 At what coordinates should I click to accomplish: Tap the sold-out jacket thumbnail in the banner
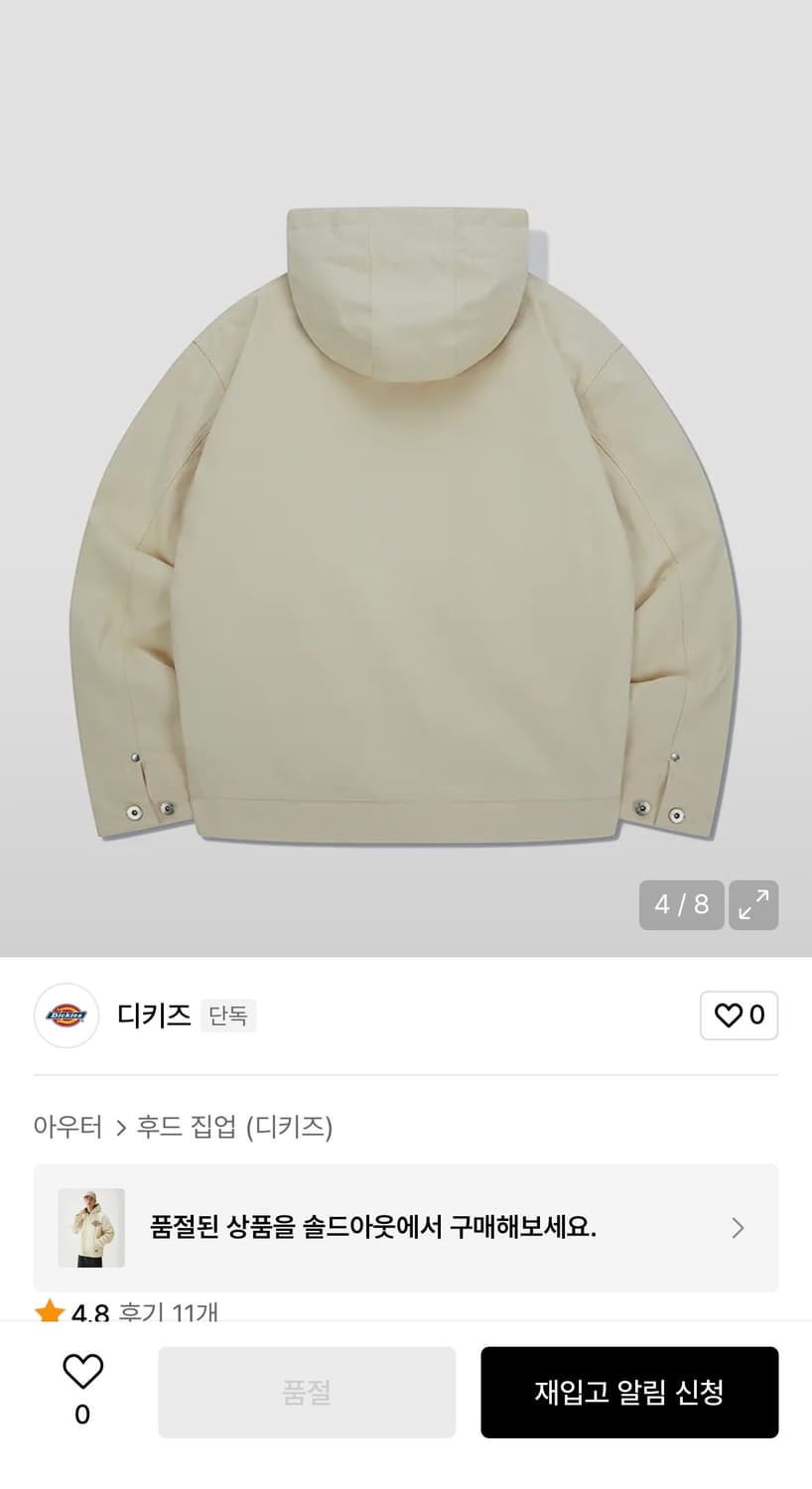pyautogui.click(x=93, y=1228)
